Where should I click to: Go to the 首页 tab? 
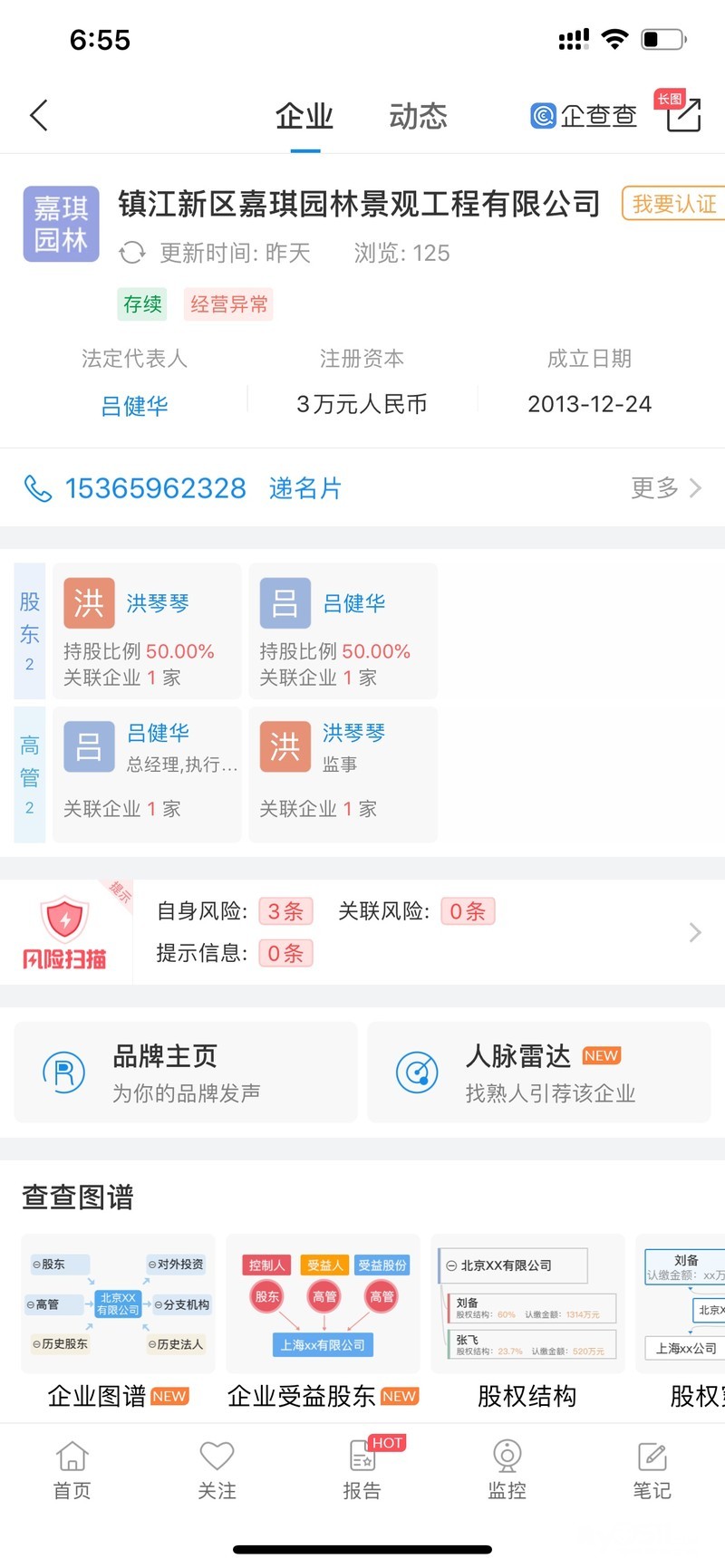pos(72,1470)
